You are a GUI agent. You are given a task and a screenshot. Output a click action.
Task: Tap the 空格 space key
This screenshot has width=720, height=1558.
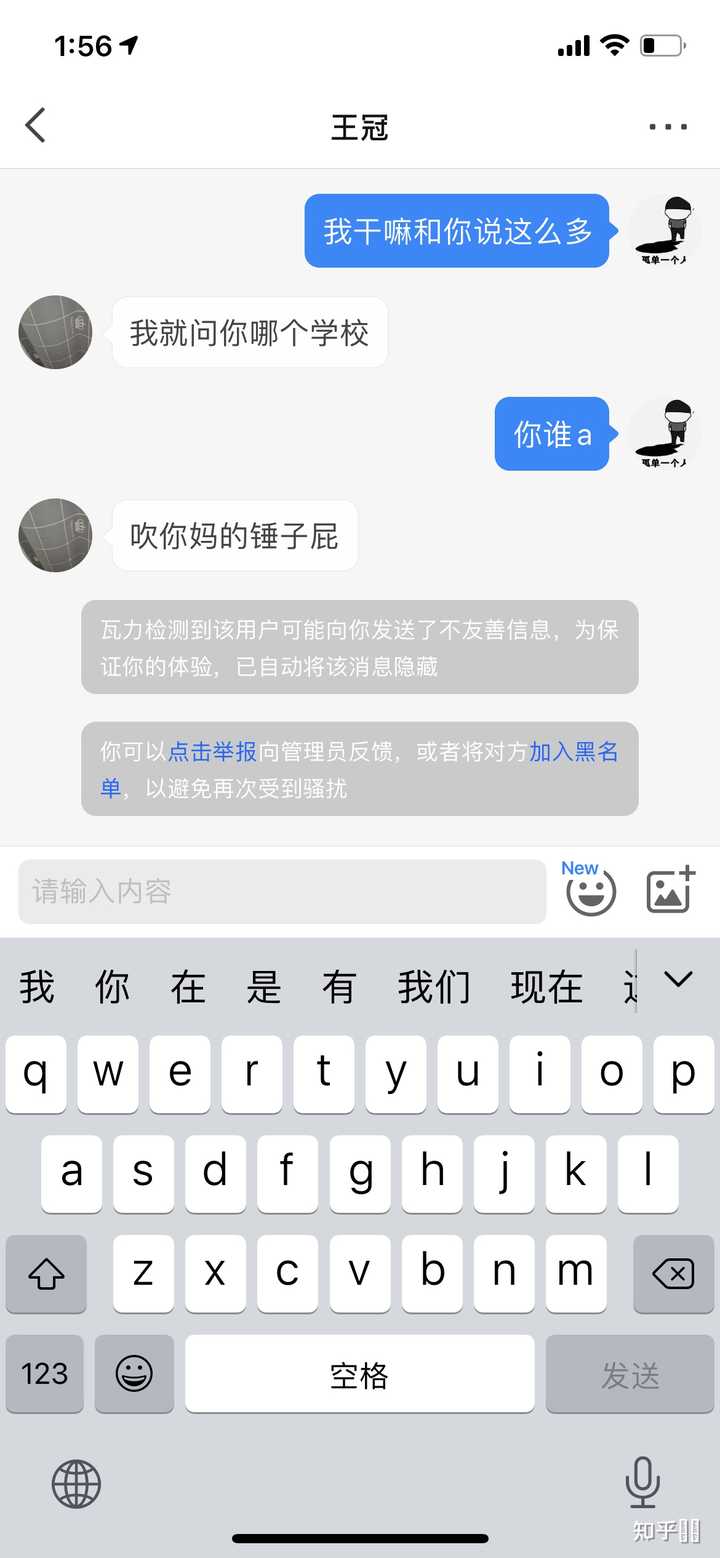pos(359,1375)
